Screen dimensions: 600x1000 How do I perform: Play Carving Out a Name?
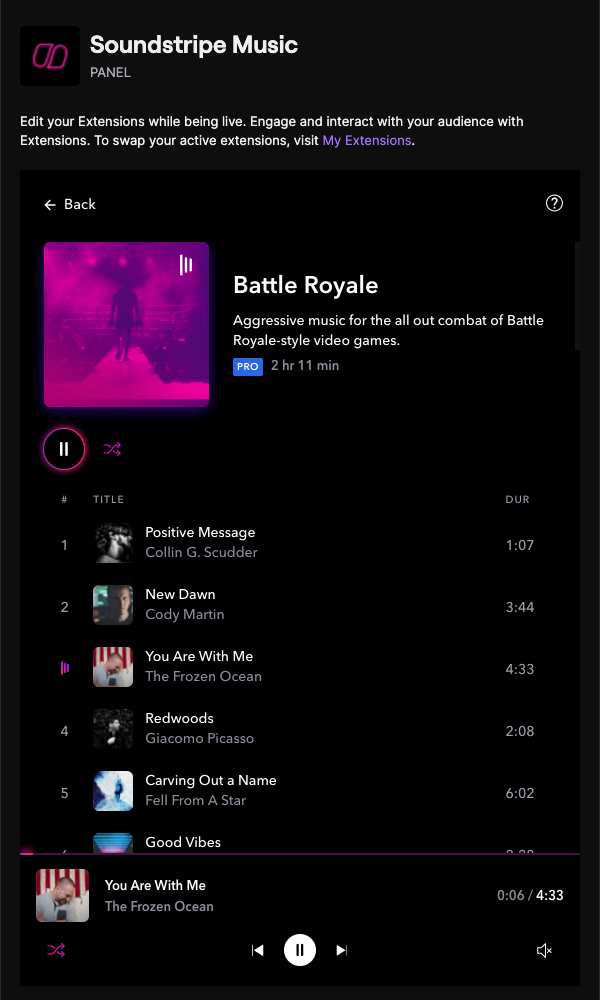point(210,781)
